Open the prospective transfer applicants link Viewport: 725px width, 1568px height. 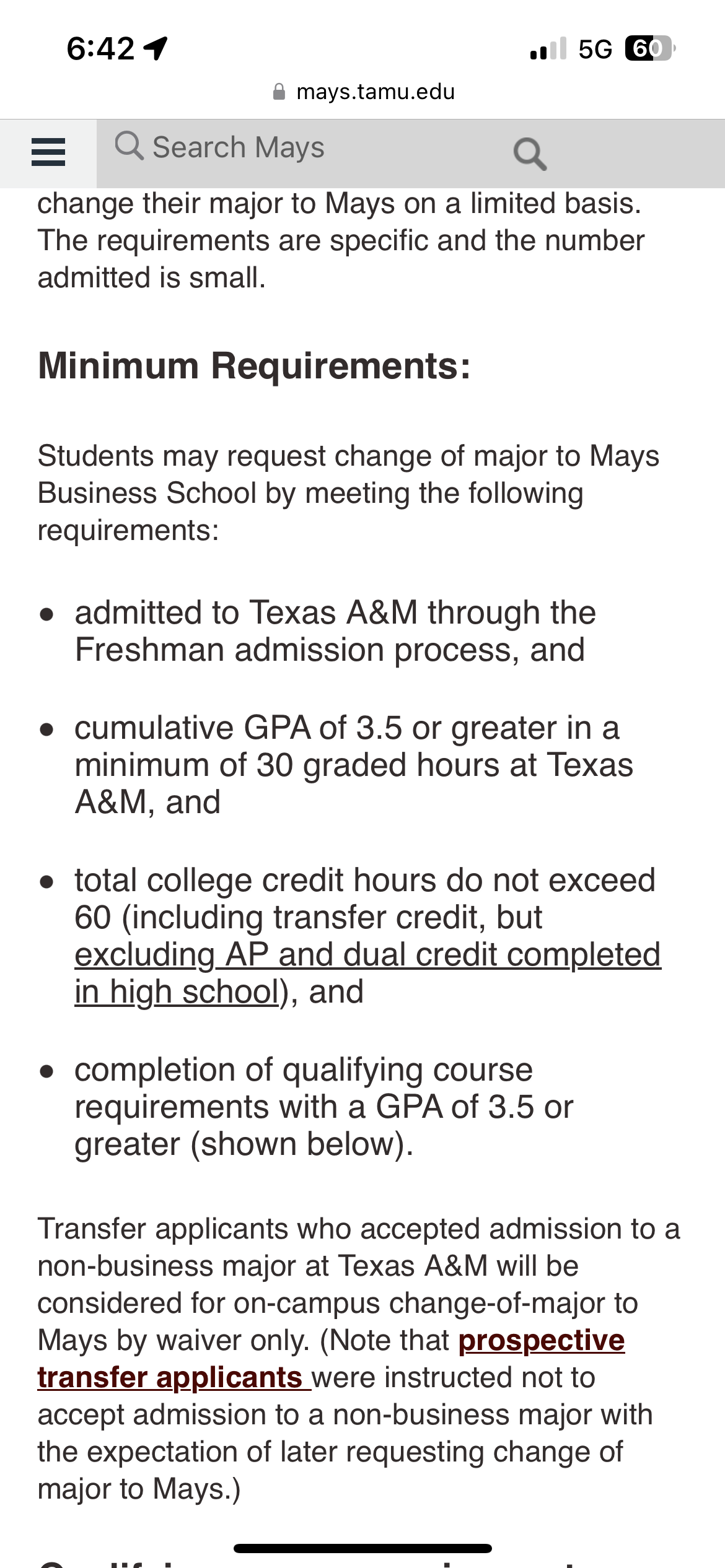point(540,1341)
